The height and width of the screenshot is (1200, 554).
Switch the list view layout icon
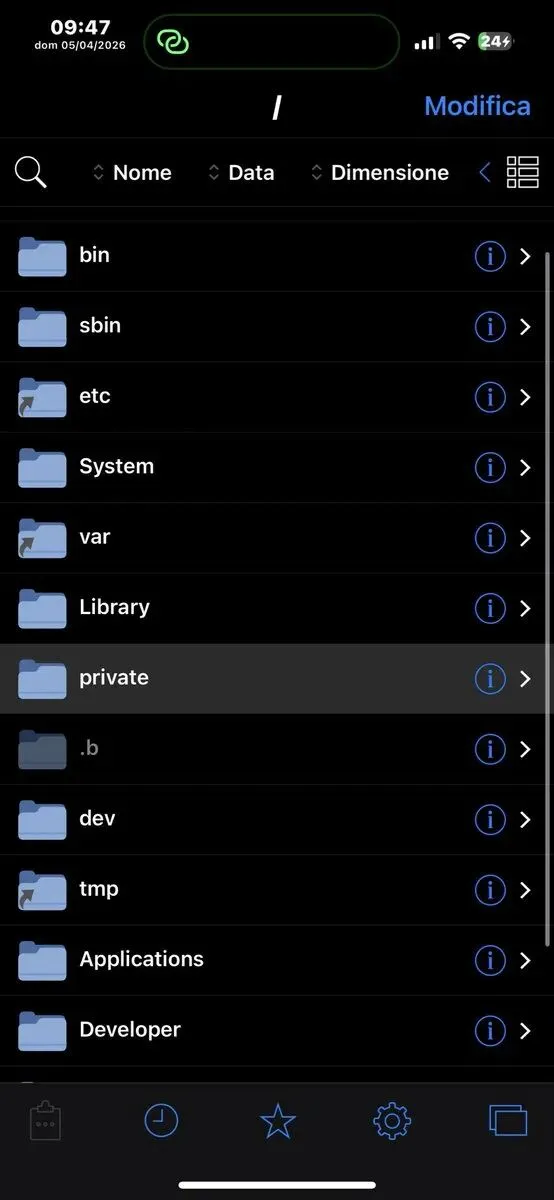523,172
